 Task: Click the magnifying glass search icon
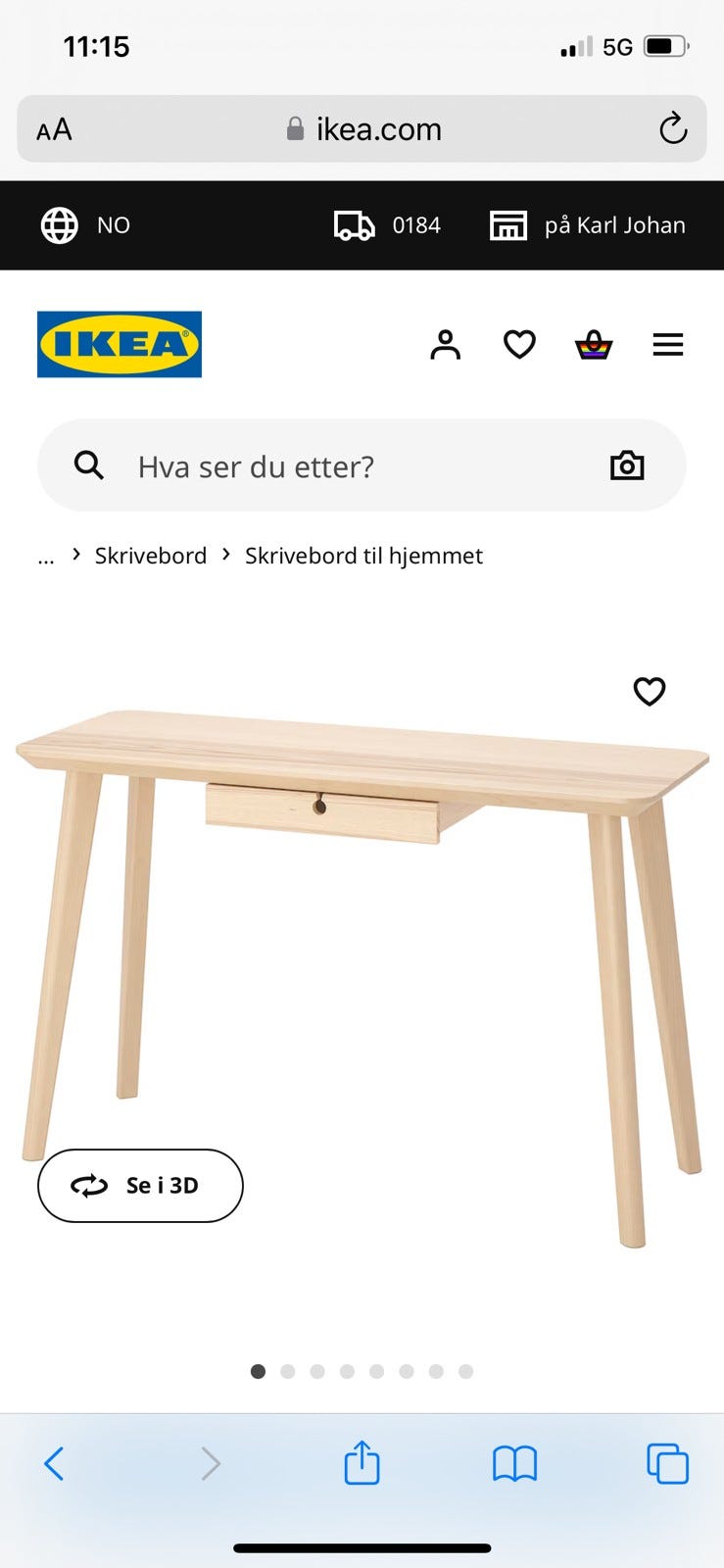[88, 465]
